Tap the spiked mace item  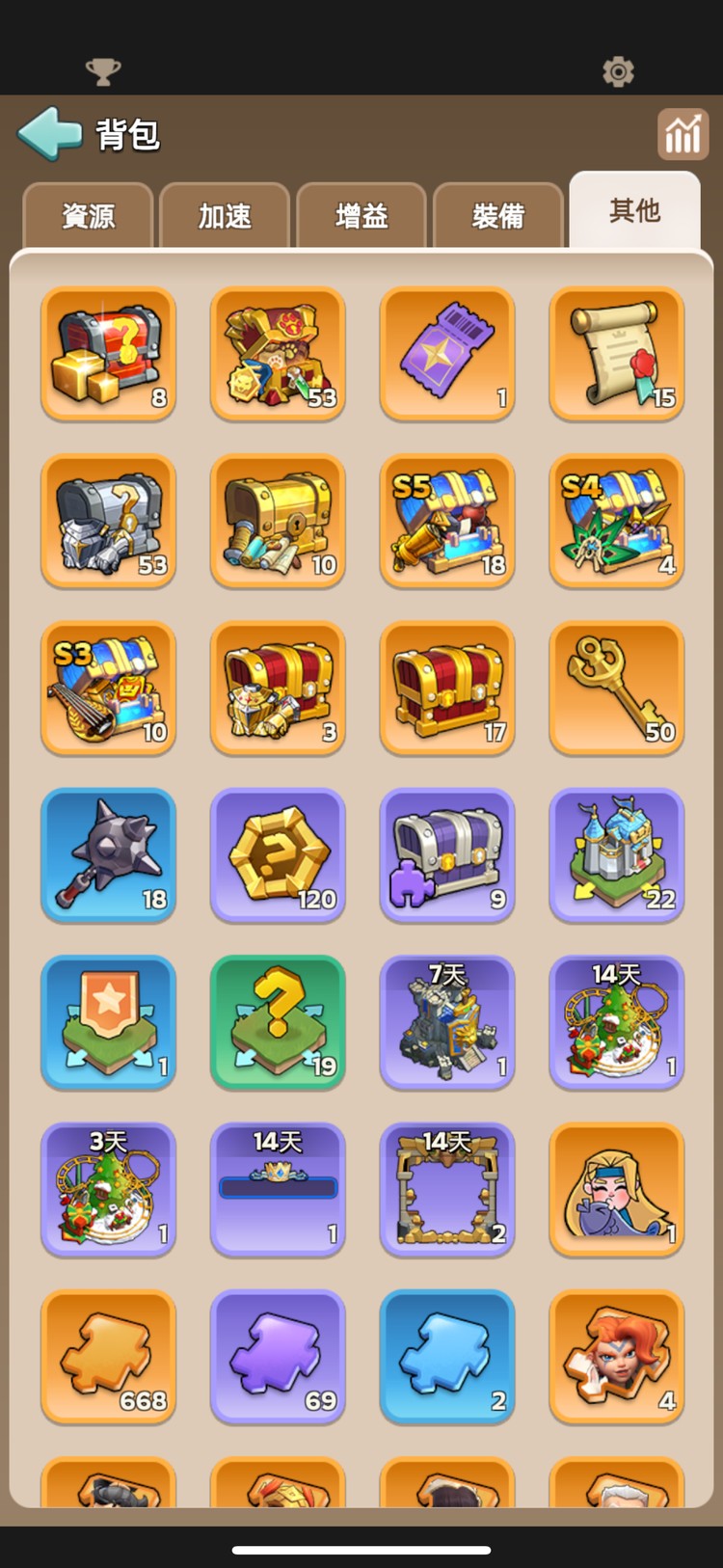pos(108,854)
